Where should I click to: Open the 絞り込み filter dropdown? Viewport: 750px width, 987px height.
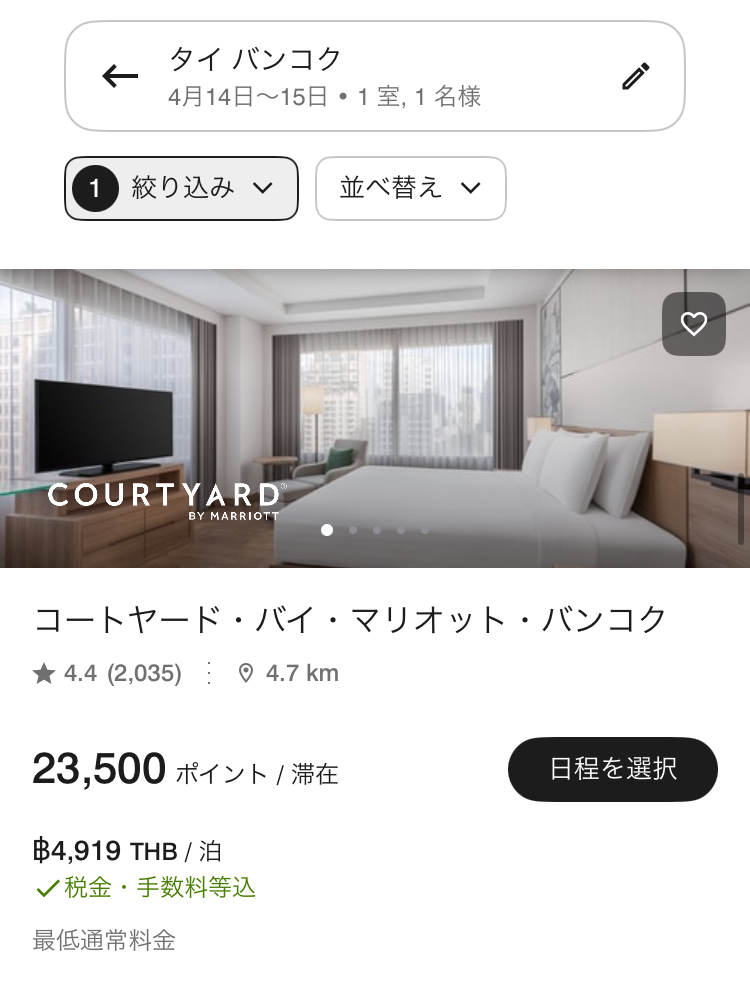(x=182, y=188)
